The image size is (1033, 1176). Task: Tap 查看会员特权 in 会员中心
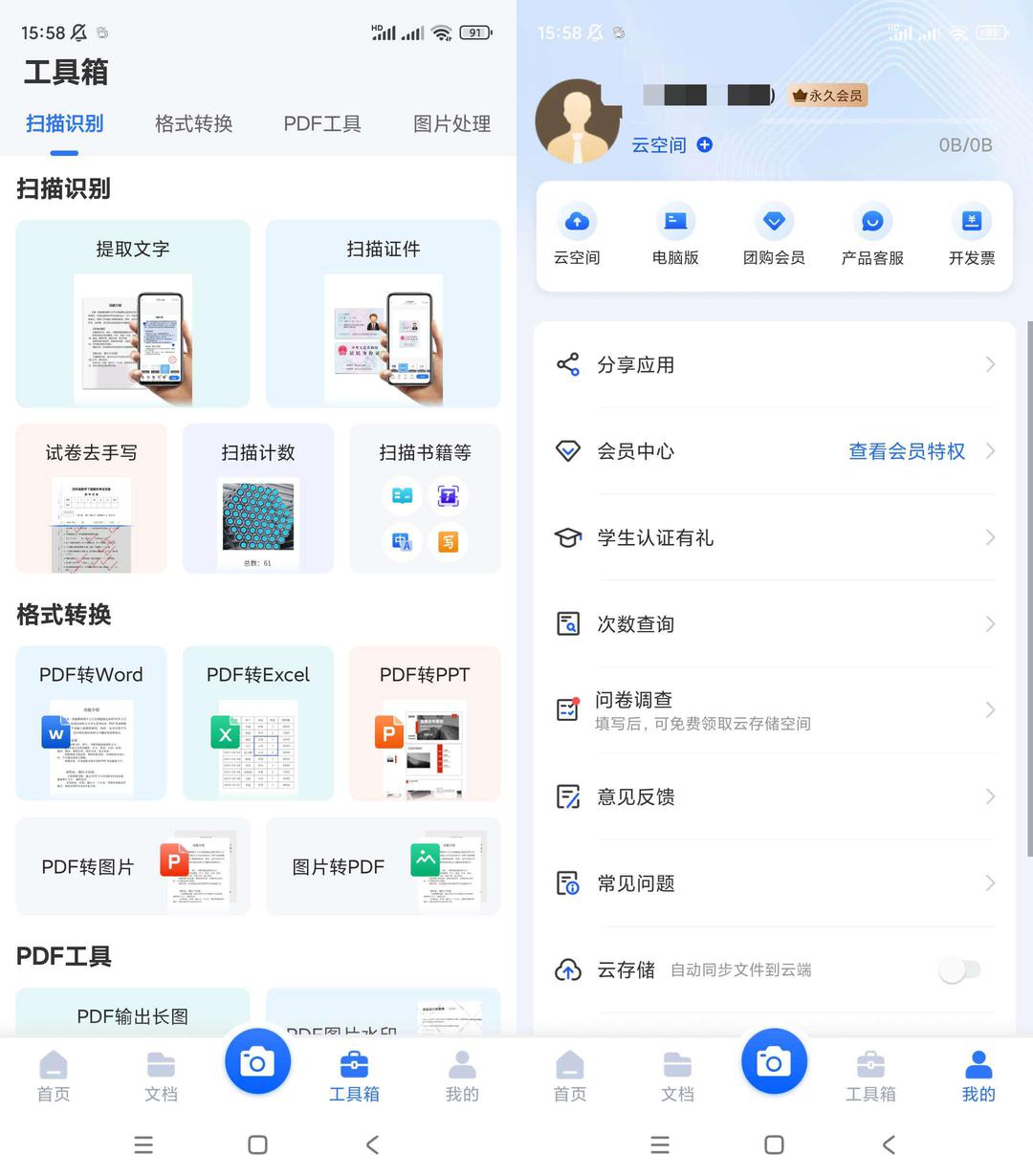pyautogui.click(x=907, y=451)
